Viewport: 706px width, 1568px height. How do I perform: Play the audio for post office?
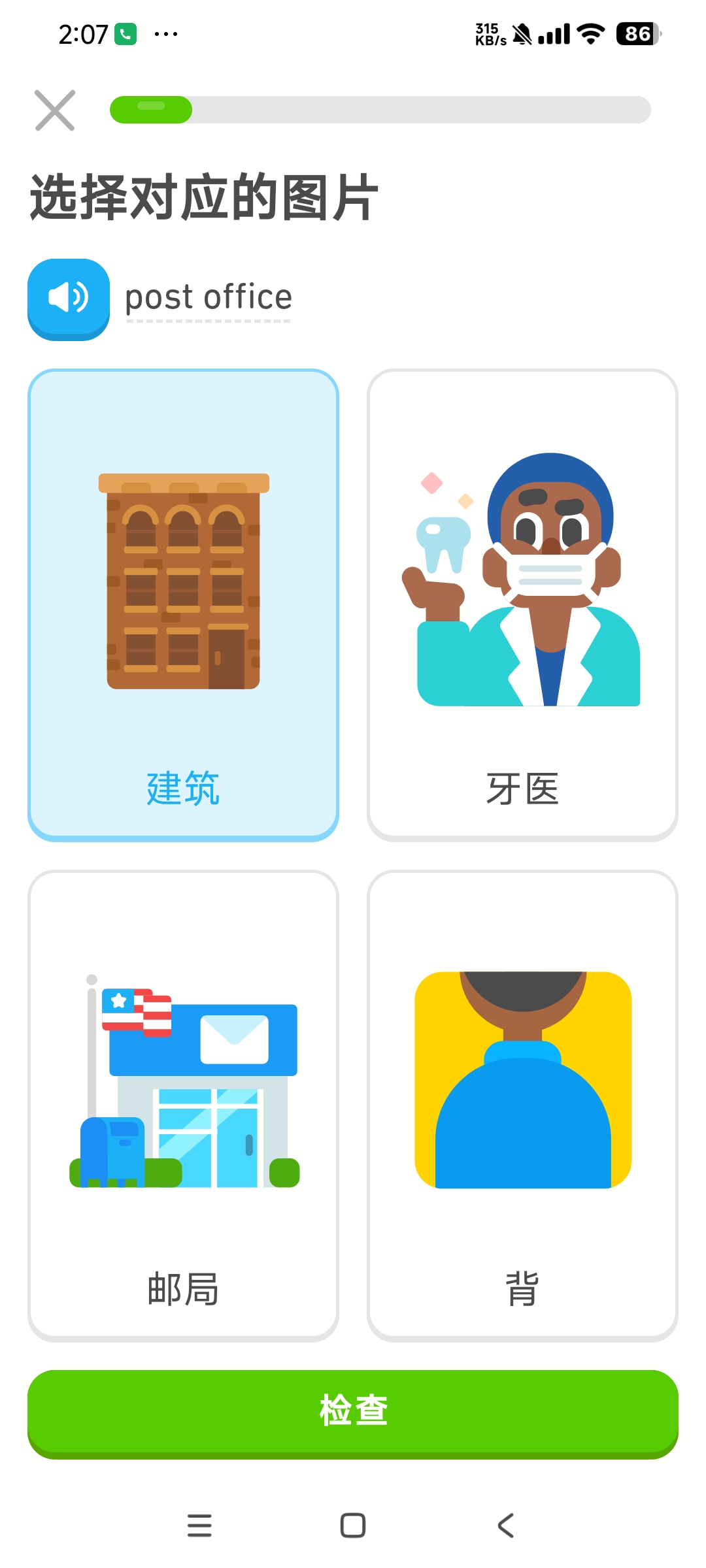coord(69,298)
